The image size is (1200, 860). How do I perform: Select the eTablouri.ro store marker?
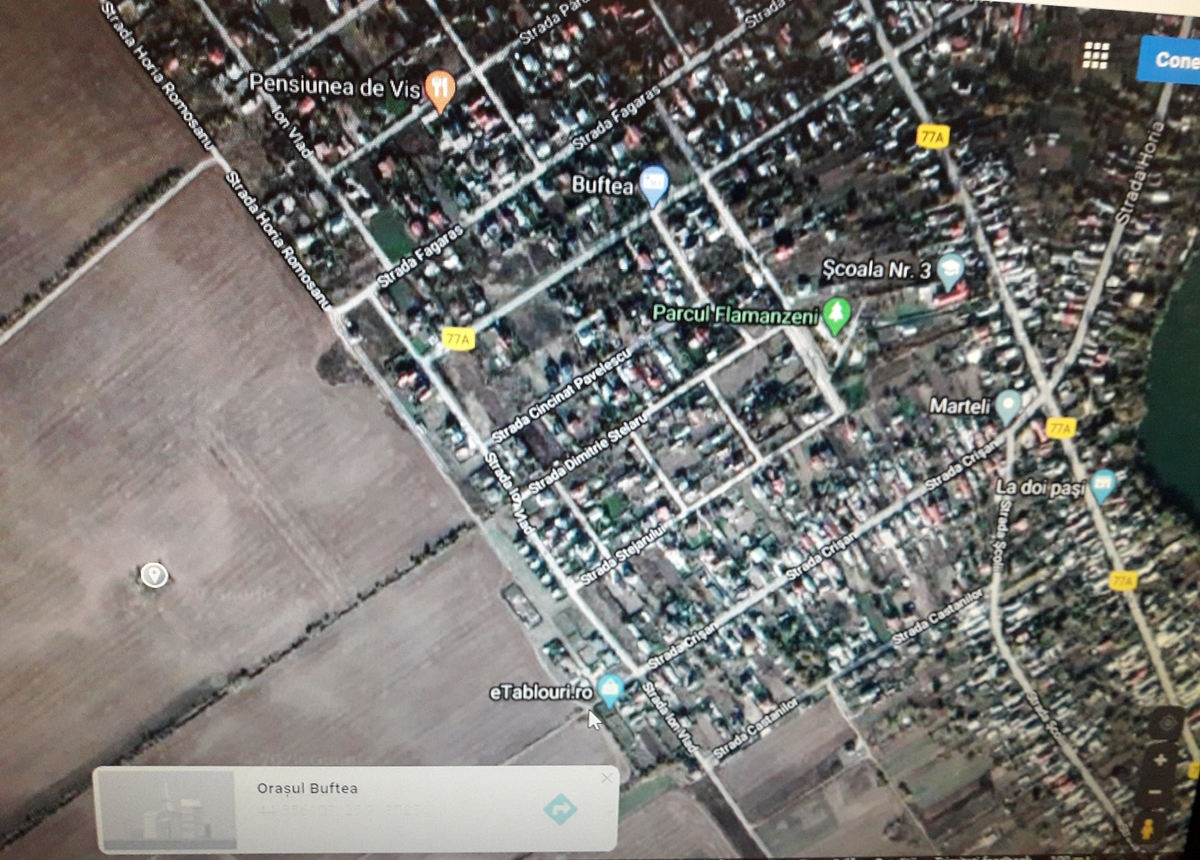pyautogui.click(x=610, y=689)
